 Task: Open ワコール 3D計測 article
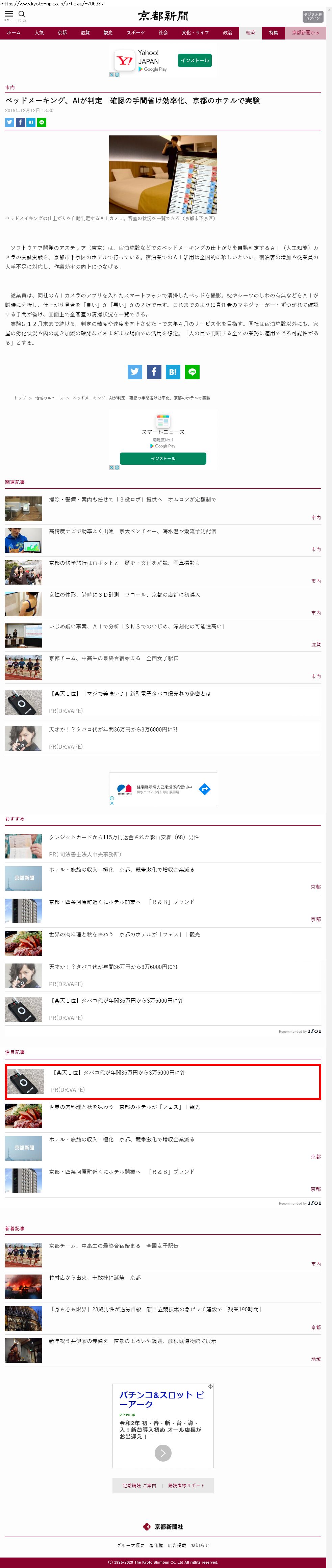coord(124,595)
